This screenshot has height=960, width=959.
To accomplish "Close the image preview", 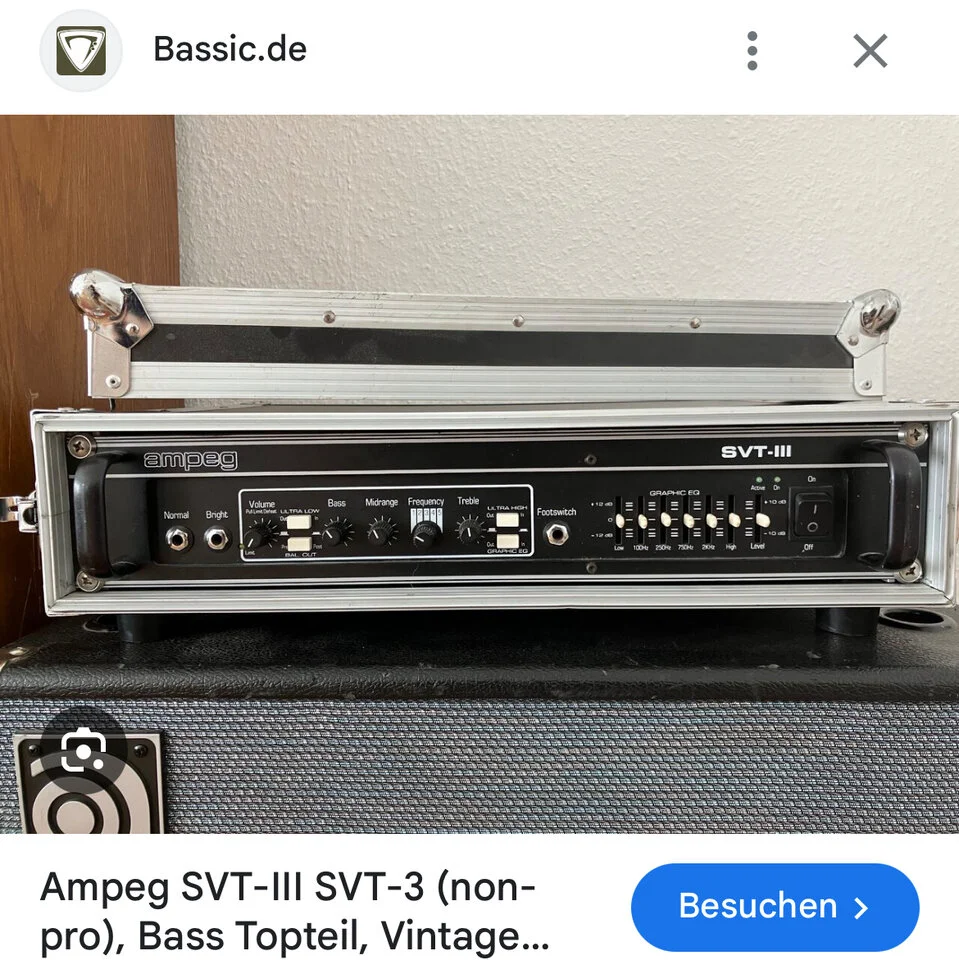I will (x=870, y=50).
